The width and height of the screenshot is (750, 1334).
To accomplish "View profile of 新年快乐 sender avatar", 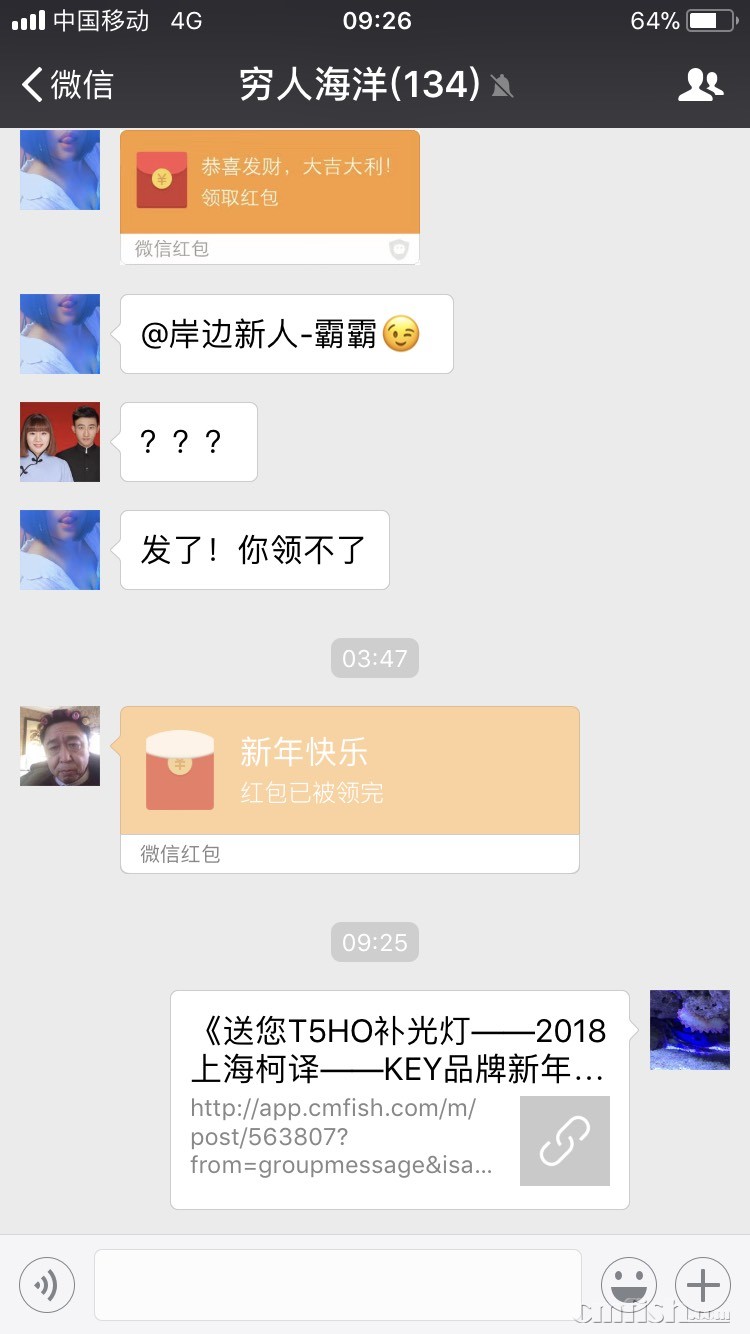I will [x=60, y=746].
